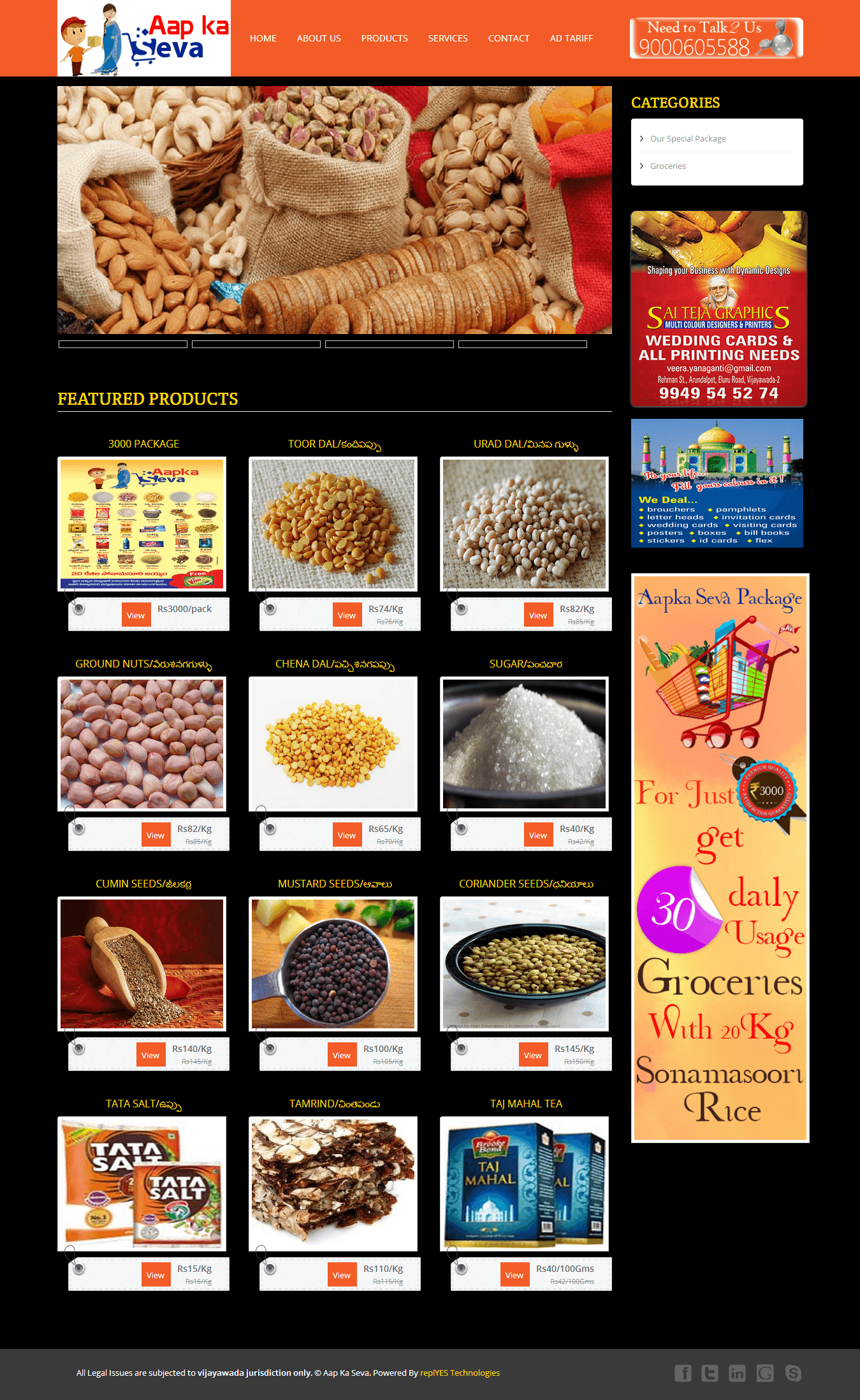The height and width of the screenshot is (1400, 860).
Task: Select the Groceries category
Action: click(668, 166)
